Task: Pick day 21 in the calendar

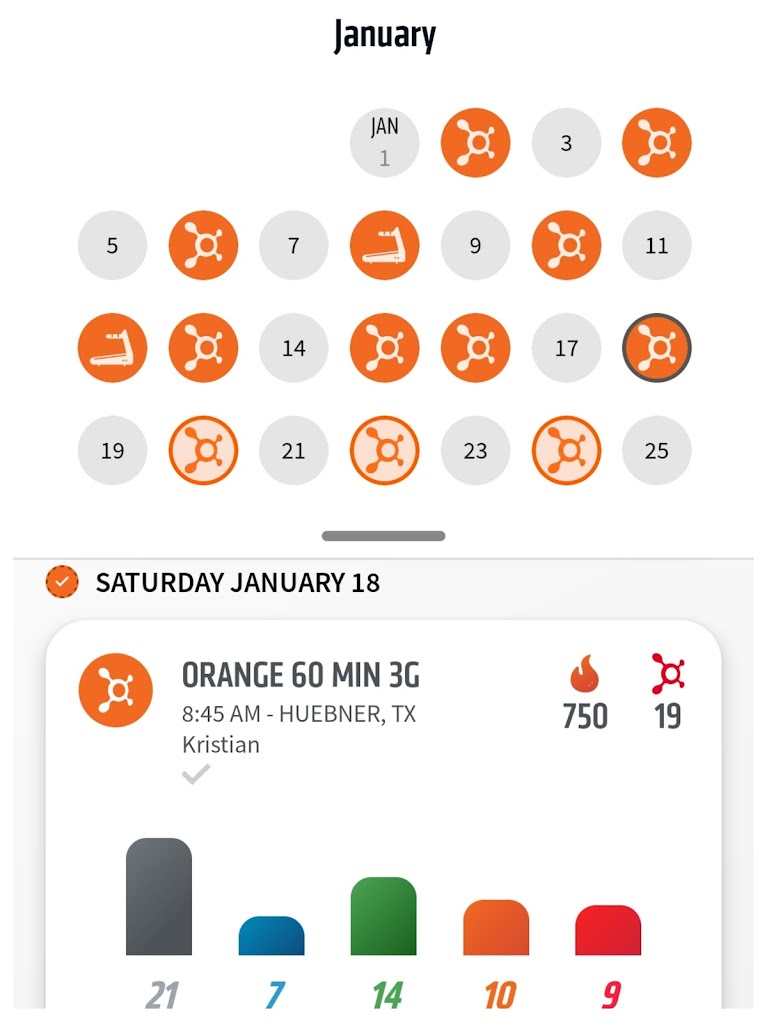Action: coord(294,451)
